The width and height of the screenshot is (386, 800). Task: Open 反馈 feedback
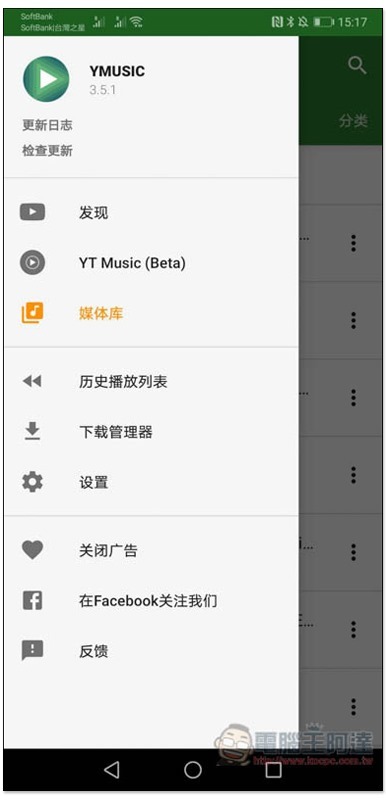151,651
